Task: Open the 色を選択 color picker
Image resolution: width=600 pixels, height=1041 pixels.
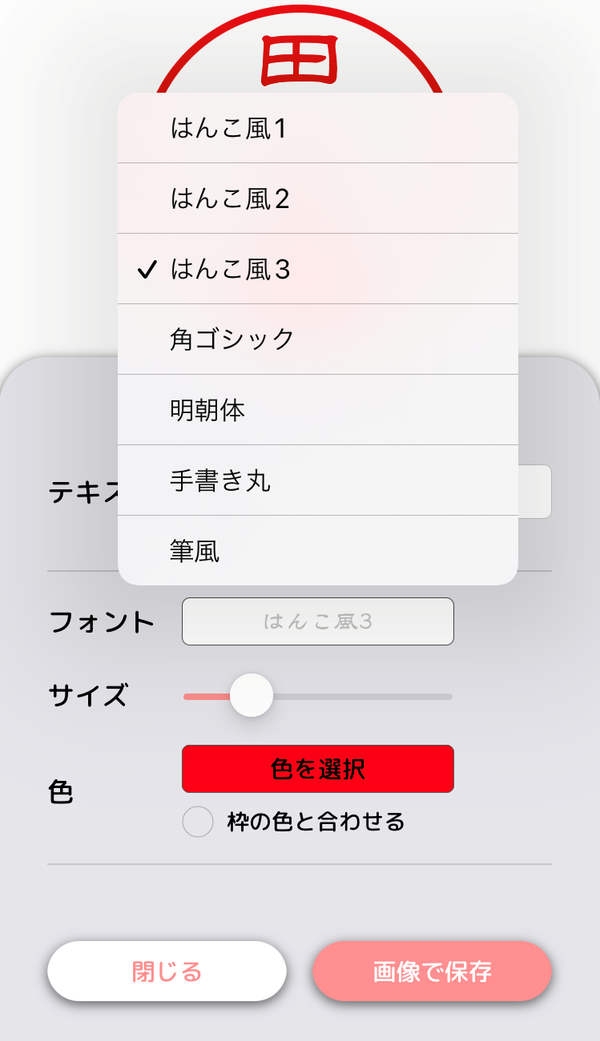Action: tap(318, 769)
